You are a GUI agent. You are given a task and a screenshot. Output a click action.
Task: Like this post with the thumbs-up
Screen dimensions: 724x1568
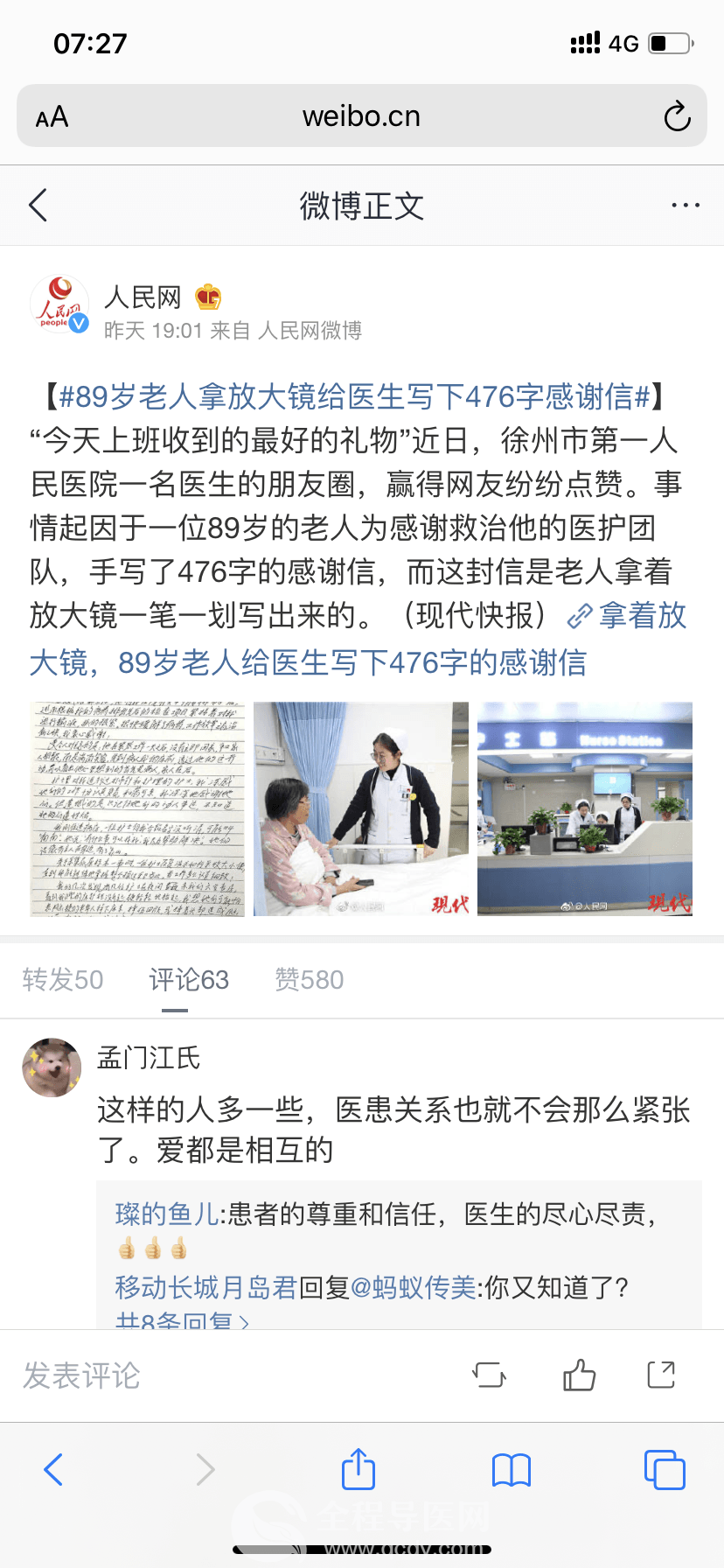tap(579, 1375)
